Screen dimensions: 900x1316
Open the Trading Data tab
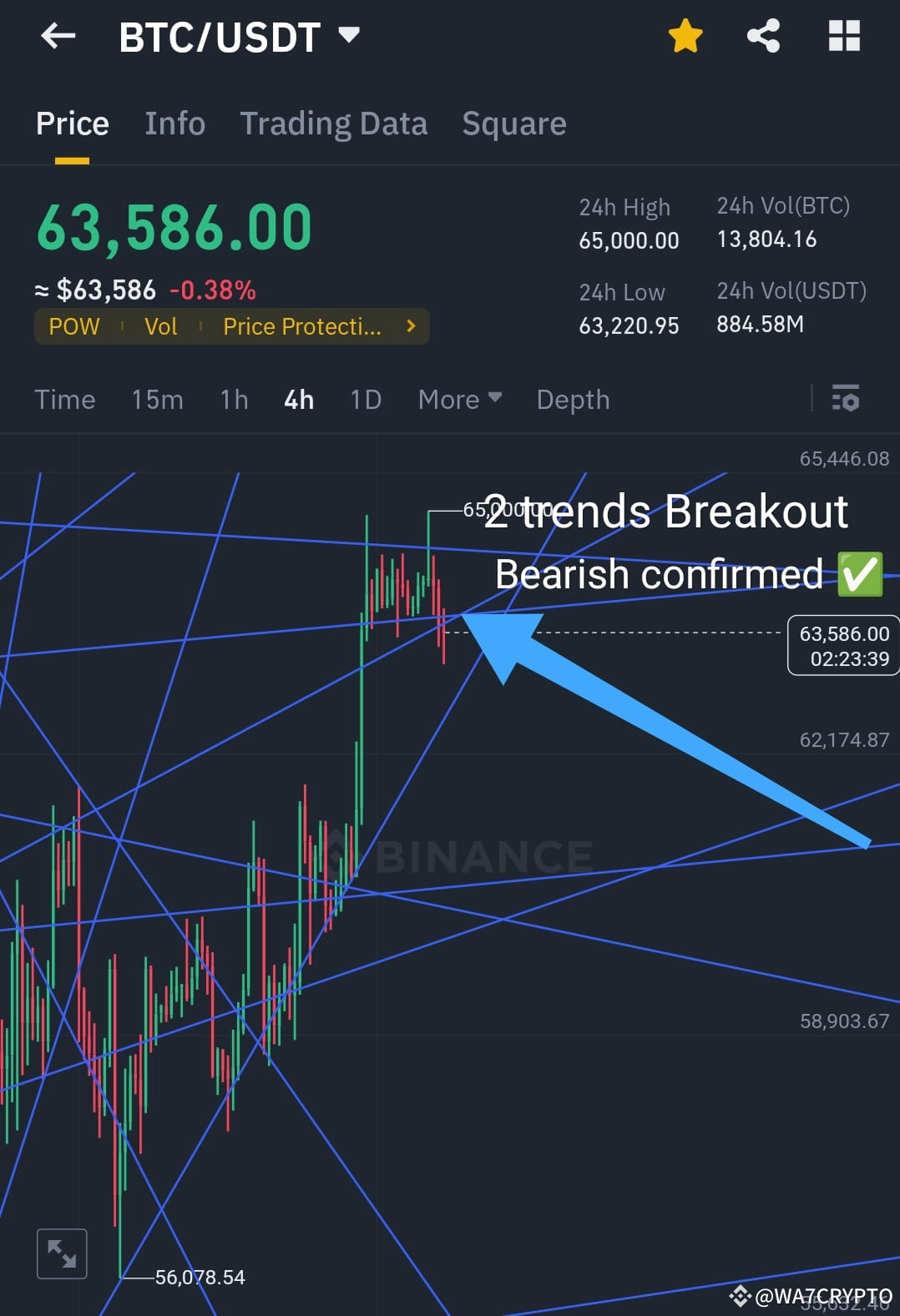point(334,123)
